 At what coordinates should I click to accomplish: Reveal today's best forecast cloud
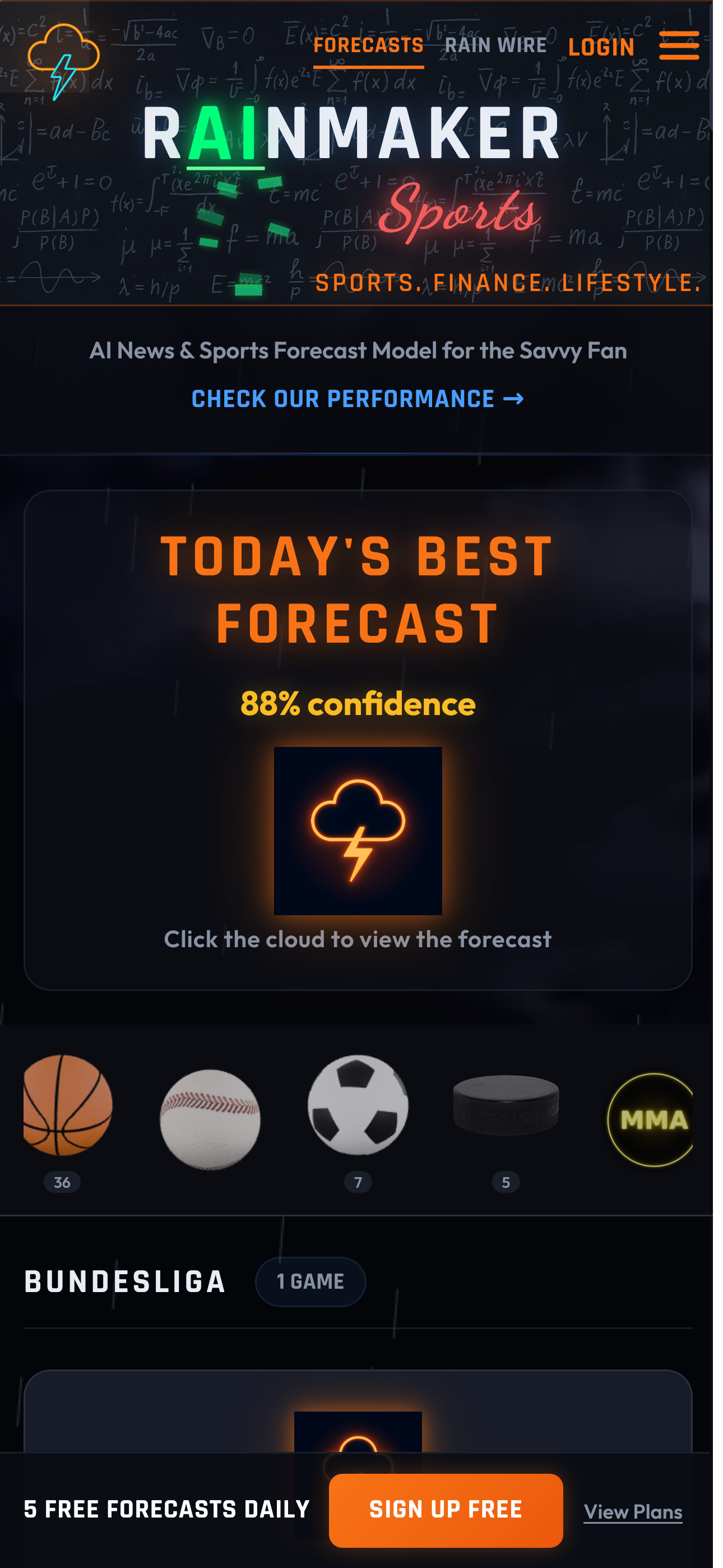(x=358, y=830)
